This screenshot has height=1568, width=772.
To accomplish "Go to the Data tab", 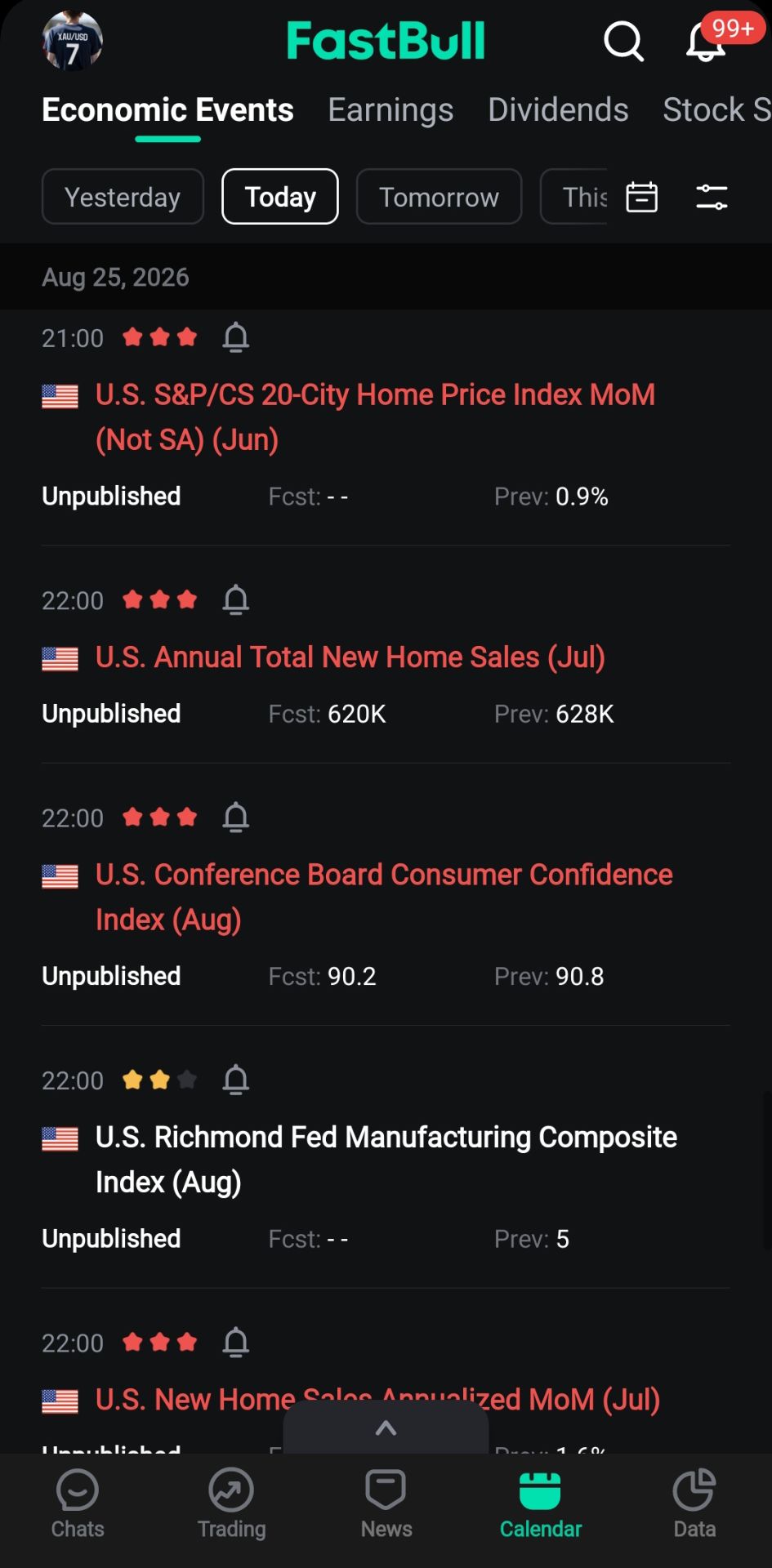I will tap(694, 1504).
